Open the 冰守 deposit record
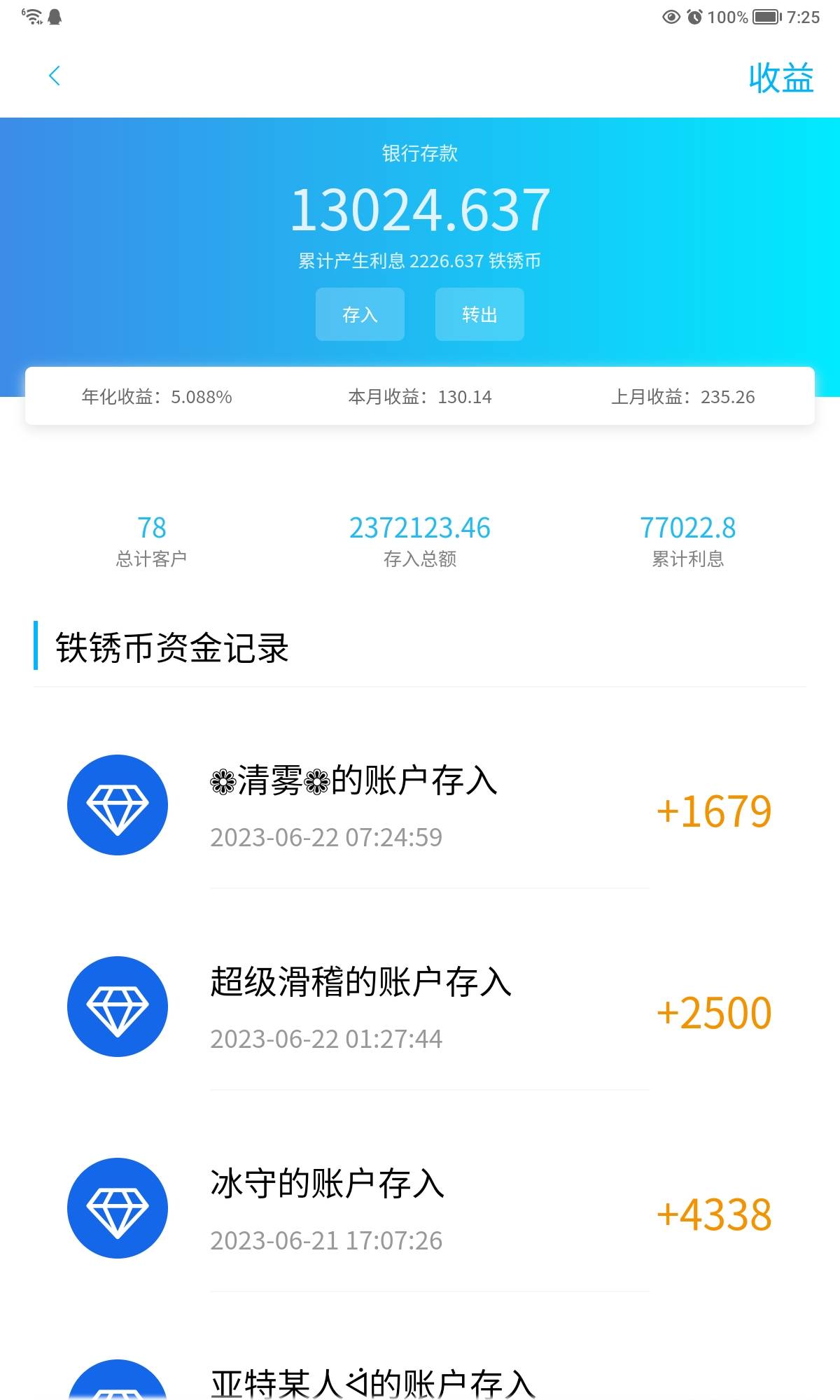This screenshot has height=1400, width=840. [x=420, y=1208]
